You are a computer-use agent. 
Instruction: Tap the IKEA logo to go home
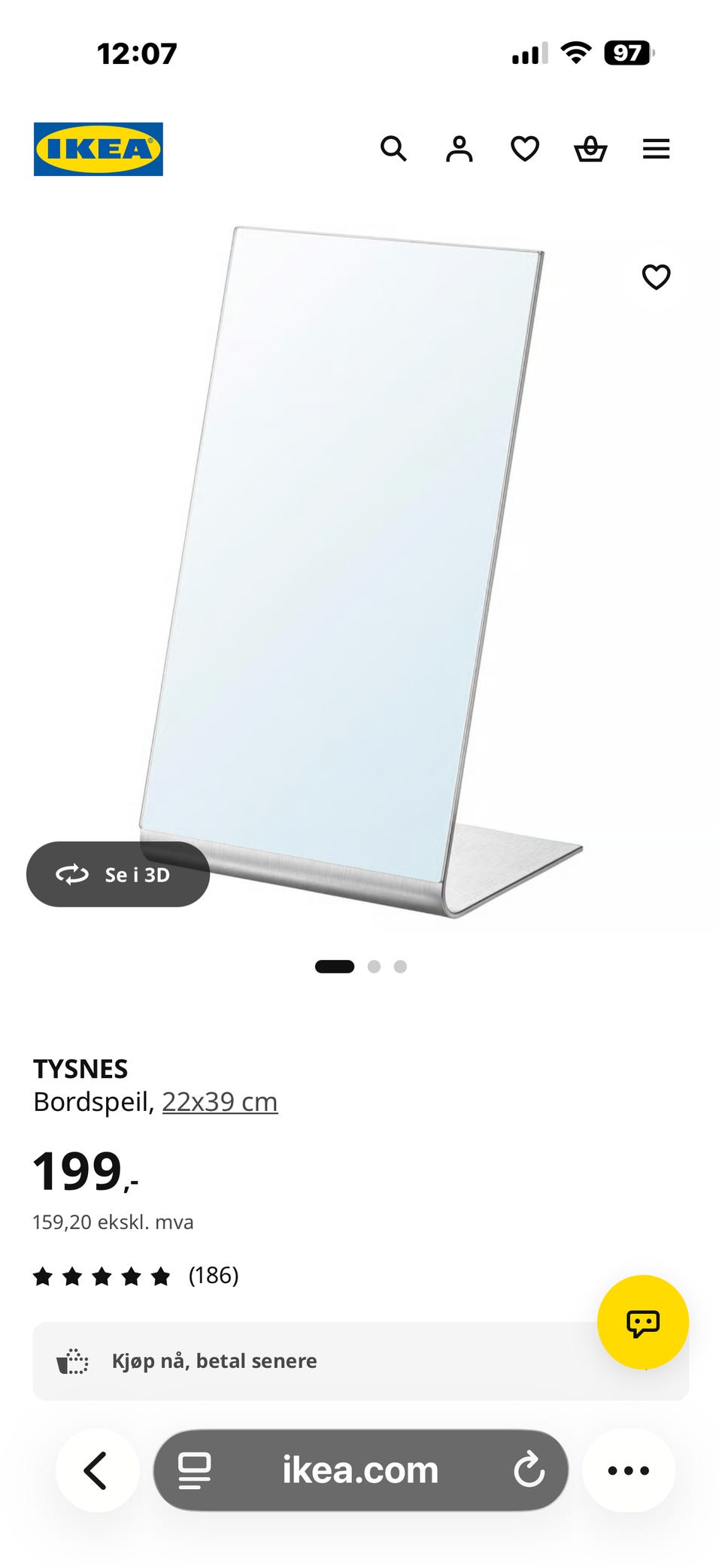coord(99,149)
